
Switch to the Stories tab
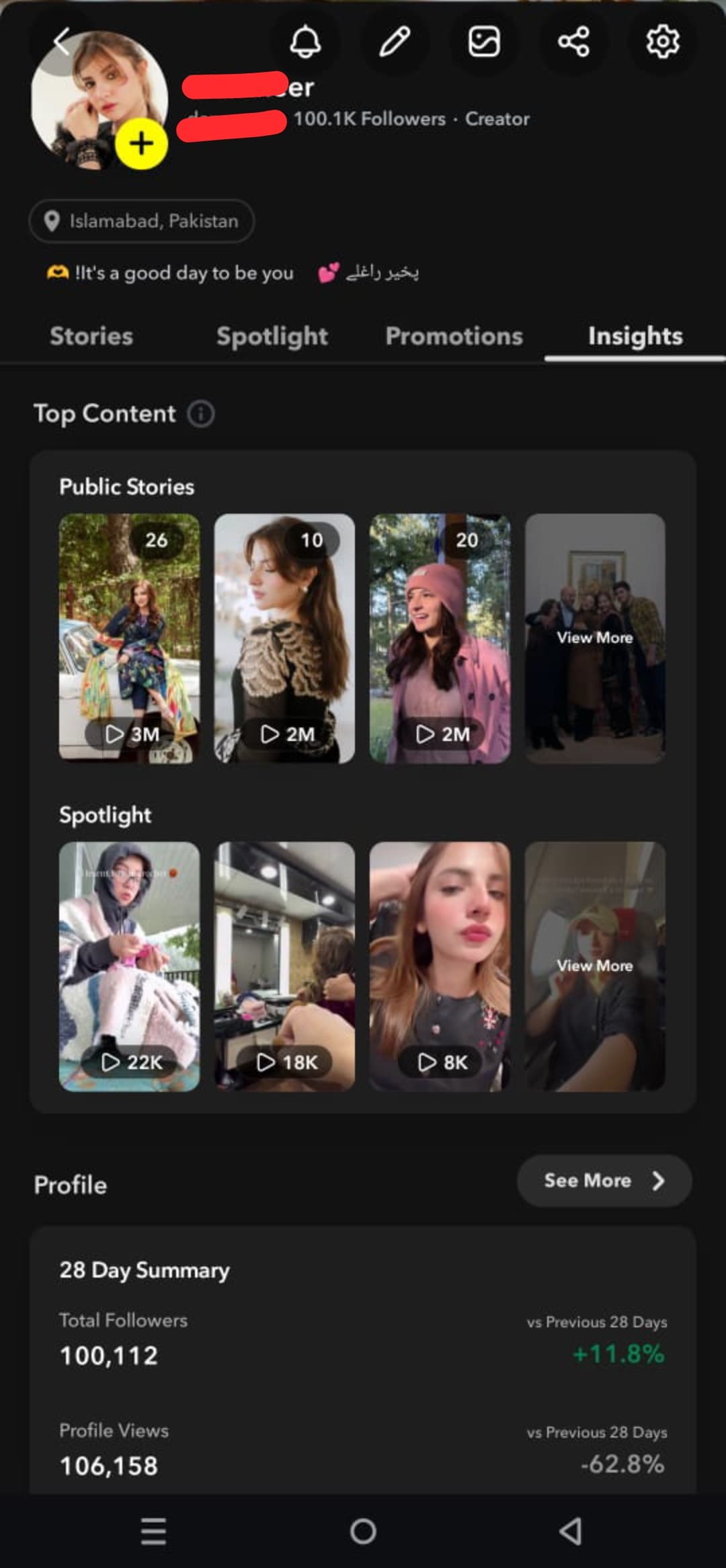(91, 336)
